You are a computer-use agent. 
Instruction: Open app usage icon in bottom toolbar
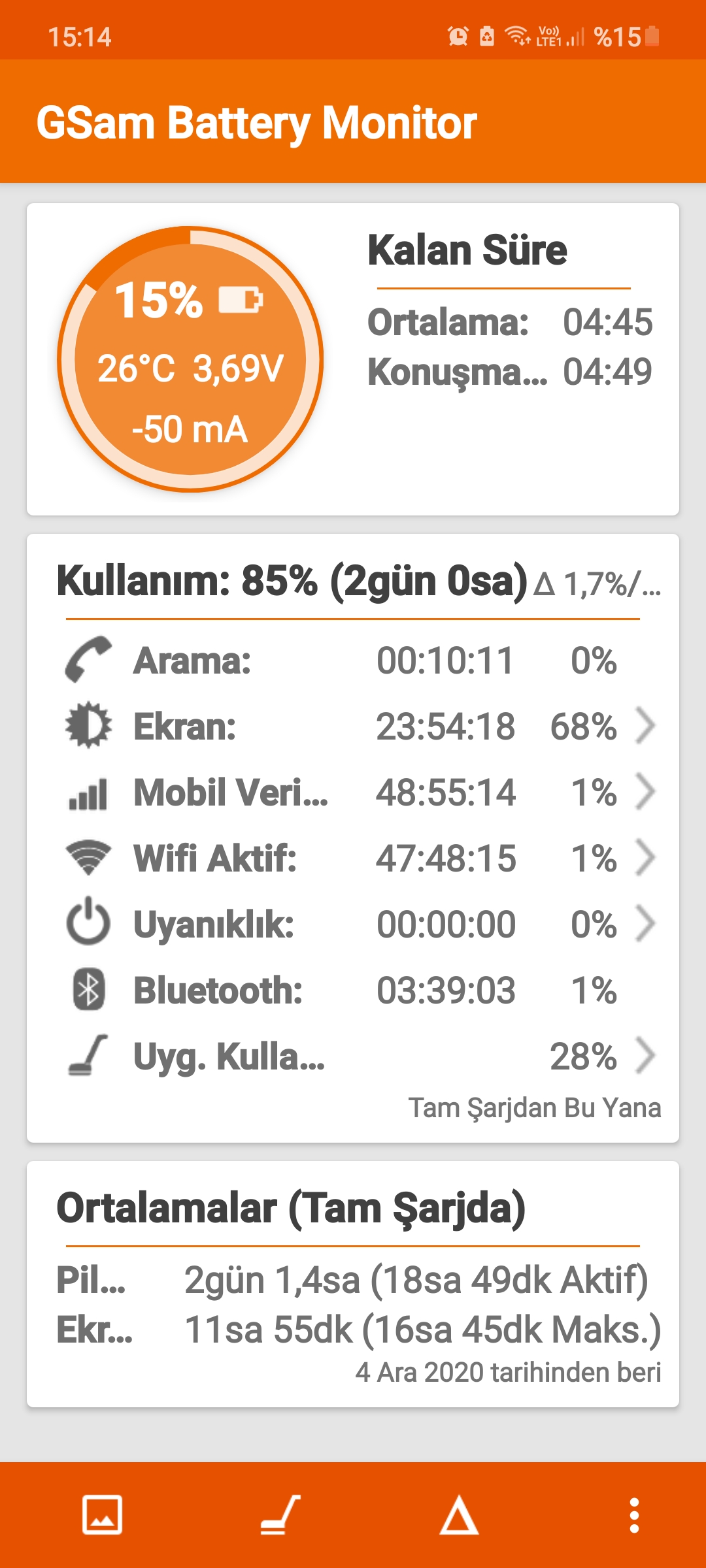point(280,1514)
